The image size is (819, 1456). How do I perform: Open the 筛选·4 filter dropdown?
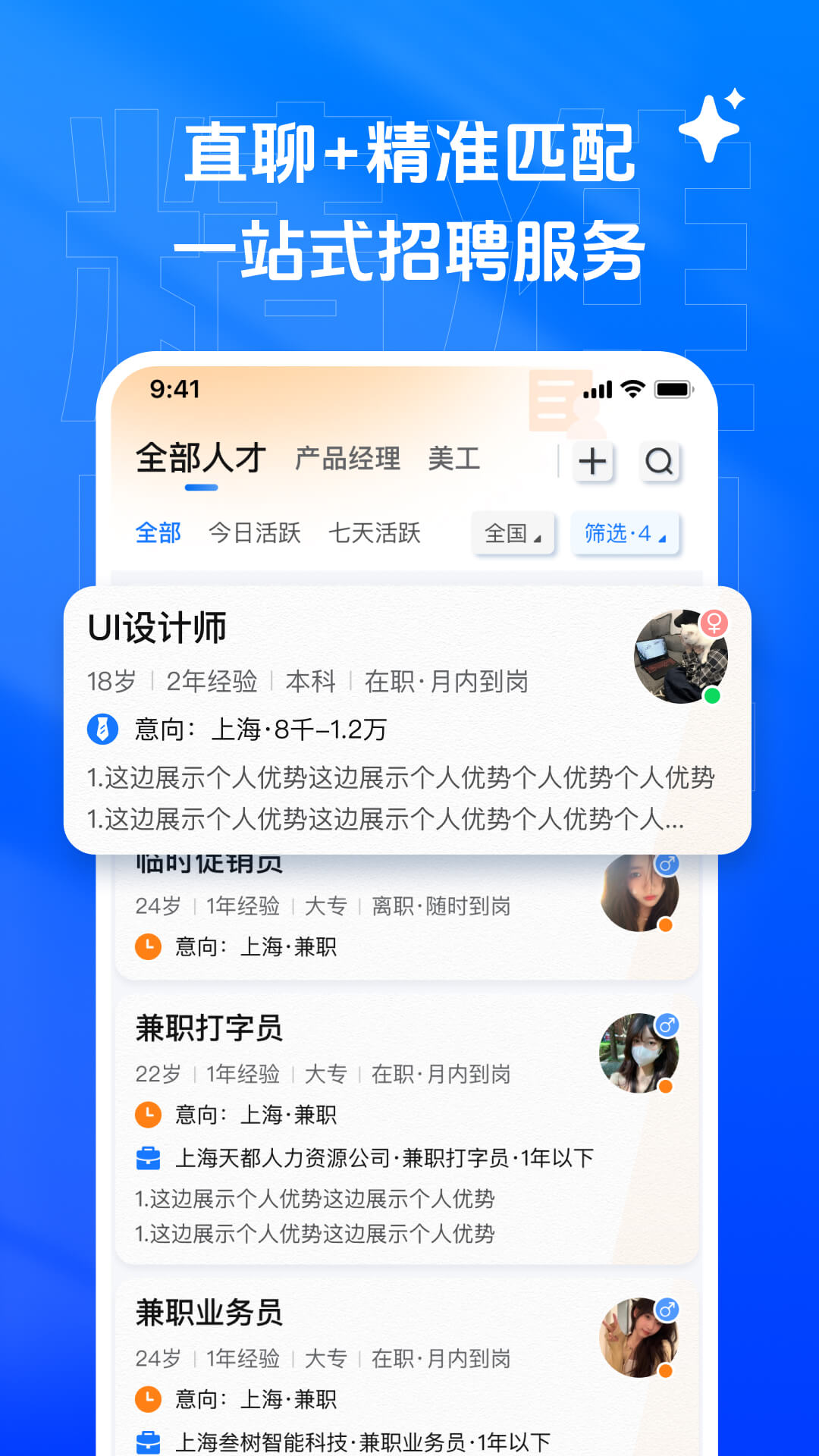[624, 533]
